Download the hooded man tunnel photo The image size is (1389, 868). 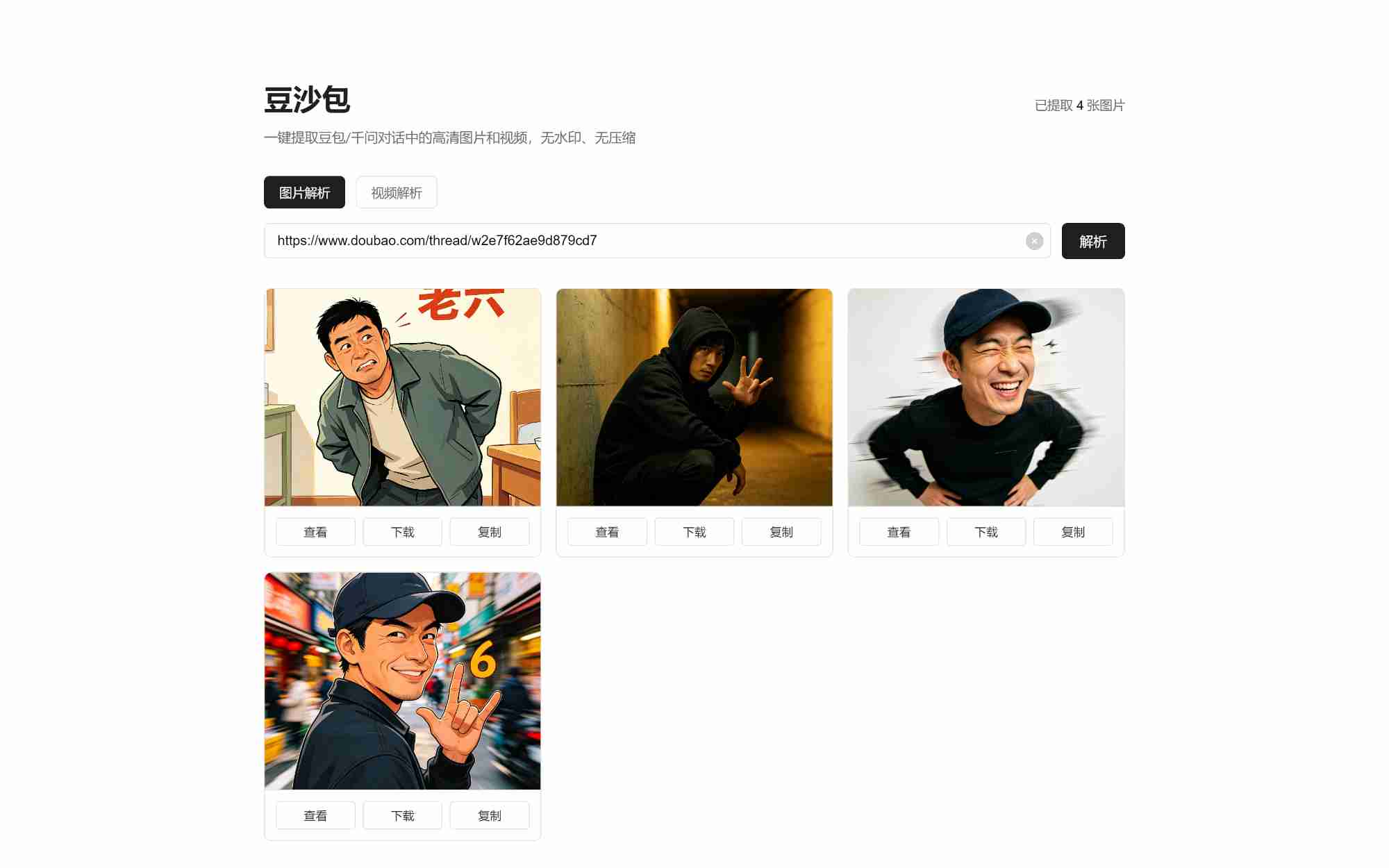click(x=694, y=532)
